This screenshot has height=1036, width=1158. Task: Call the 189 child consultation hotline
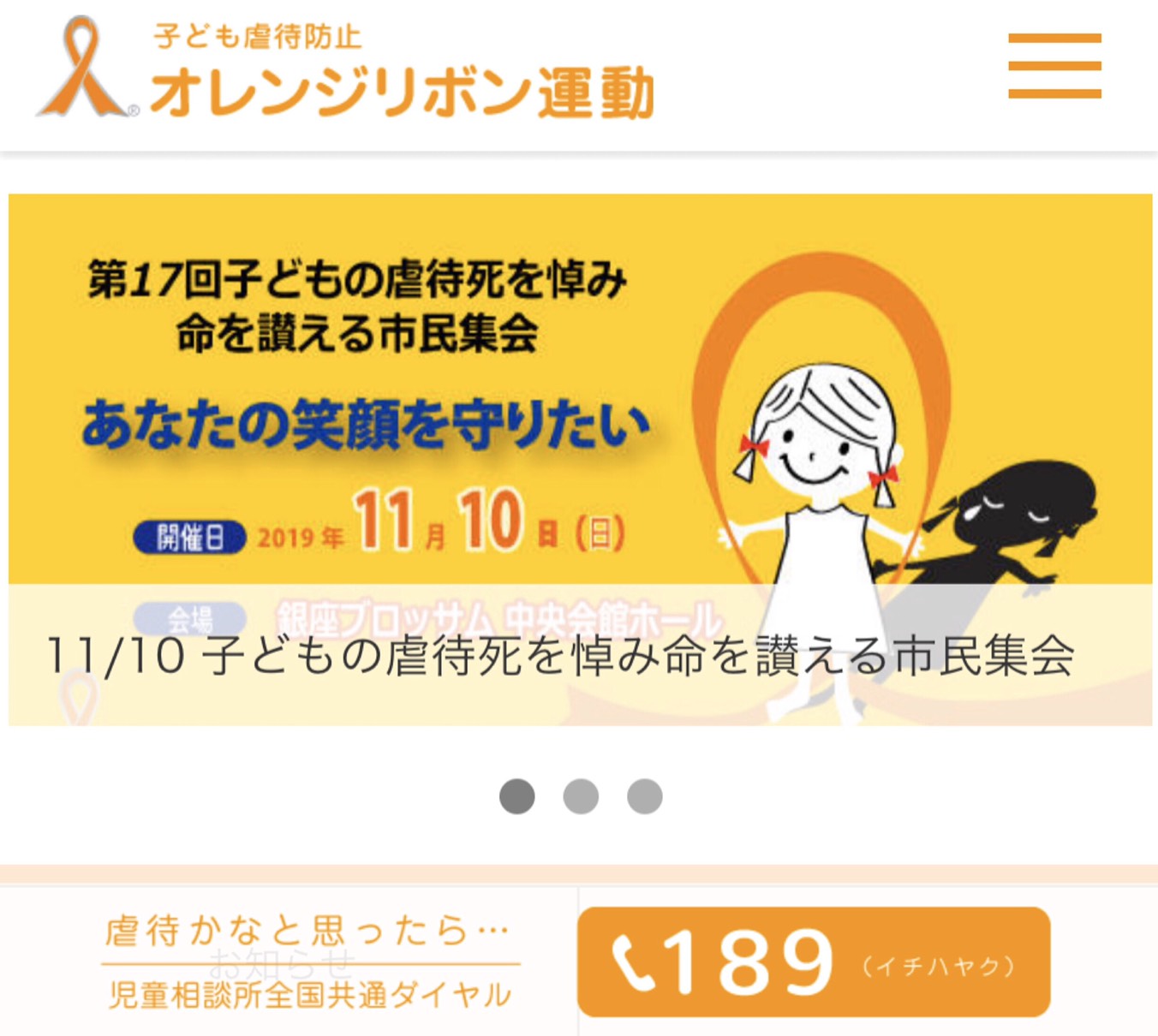tap(813, 962)
